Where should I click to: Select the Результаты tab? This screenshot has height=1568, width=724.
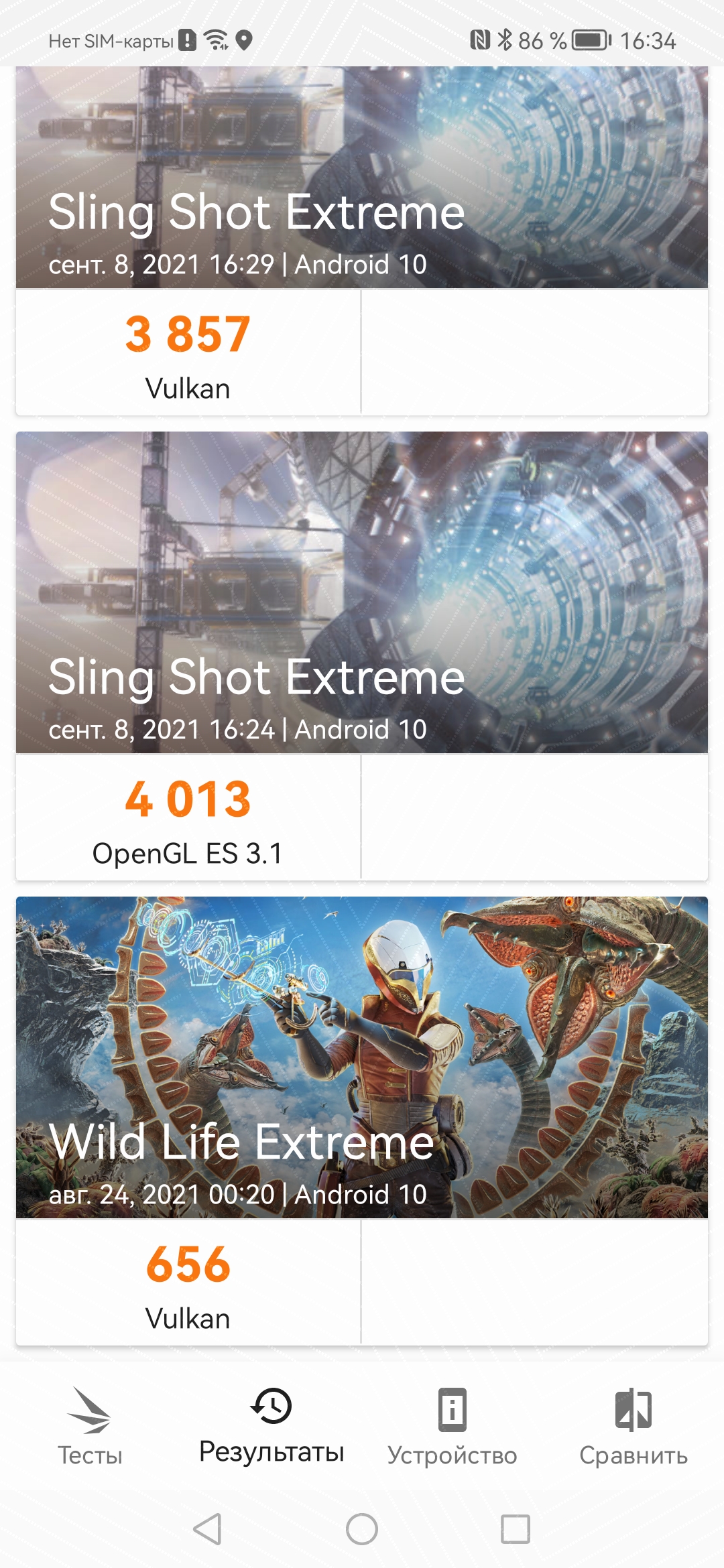271,1426
